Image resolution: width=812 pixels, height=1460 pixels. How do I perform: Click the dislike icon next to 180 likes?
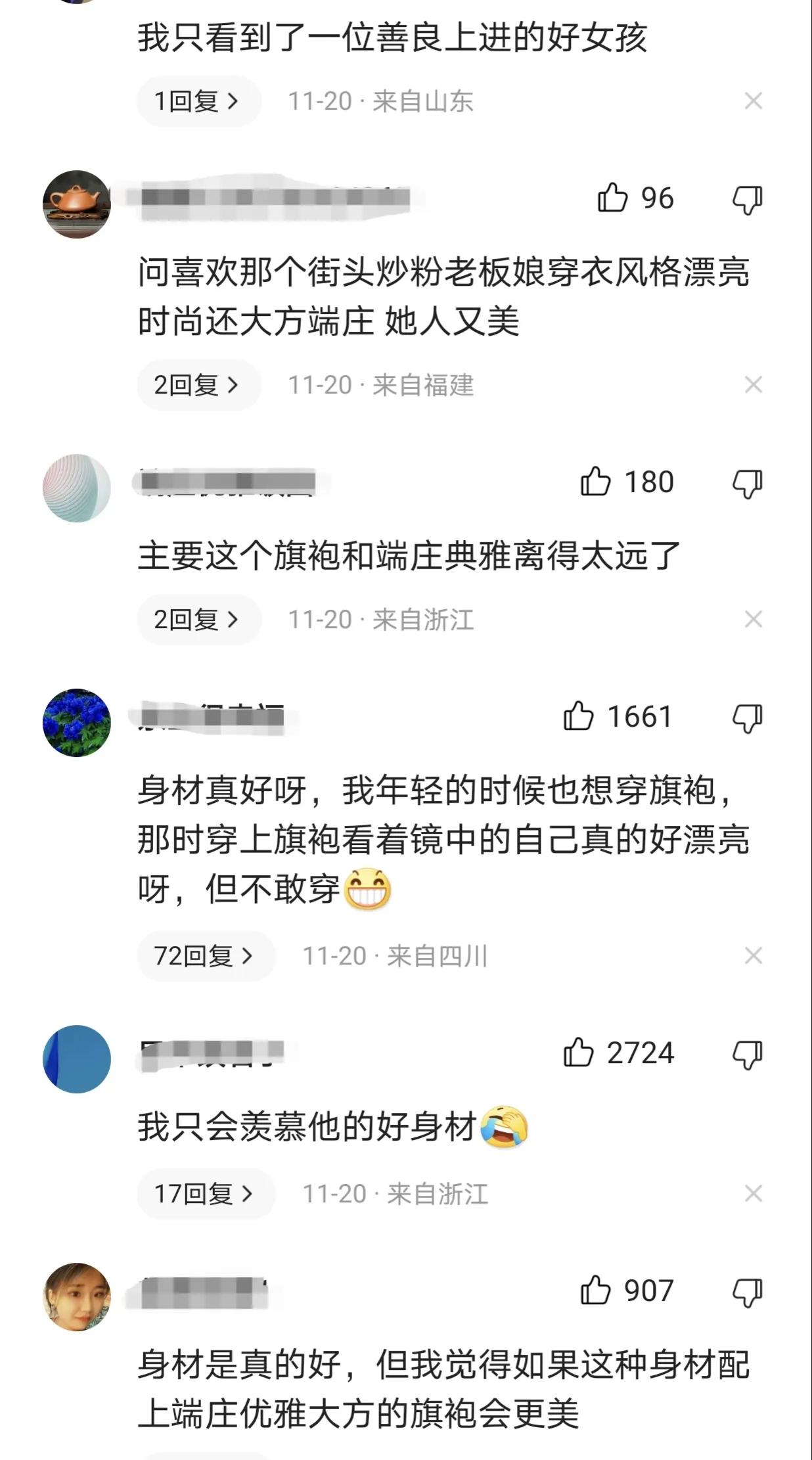coord(747,480)
